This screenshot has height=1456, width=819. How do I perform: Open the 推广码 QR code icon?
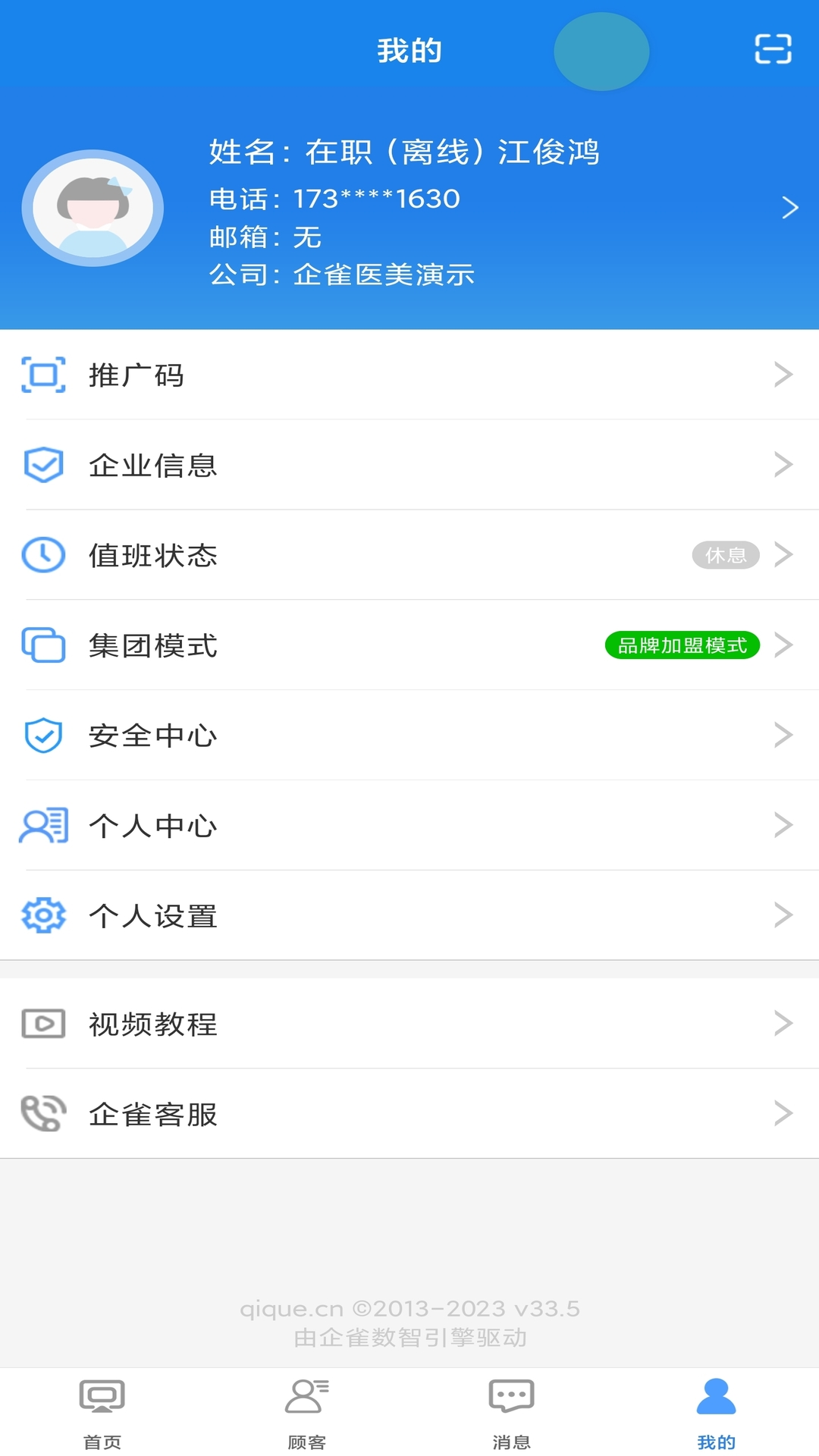(43, 374)
